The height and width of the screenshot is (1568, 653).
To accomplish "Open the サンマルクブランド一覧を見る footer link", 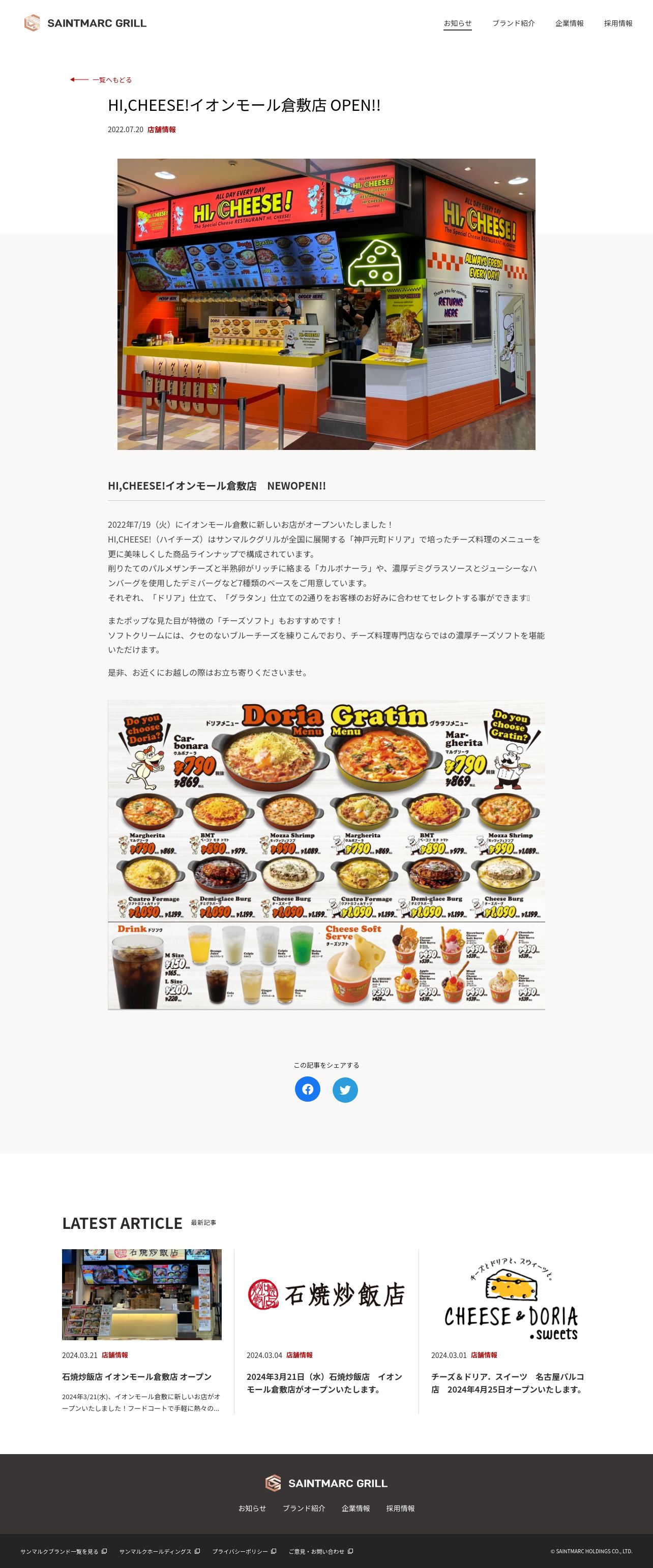I will (64, 1551).
